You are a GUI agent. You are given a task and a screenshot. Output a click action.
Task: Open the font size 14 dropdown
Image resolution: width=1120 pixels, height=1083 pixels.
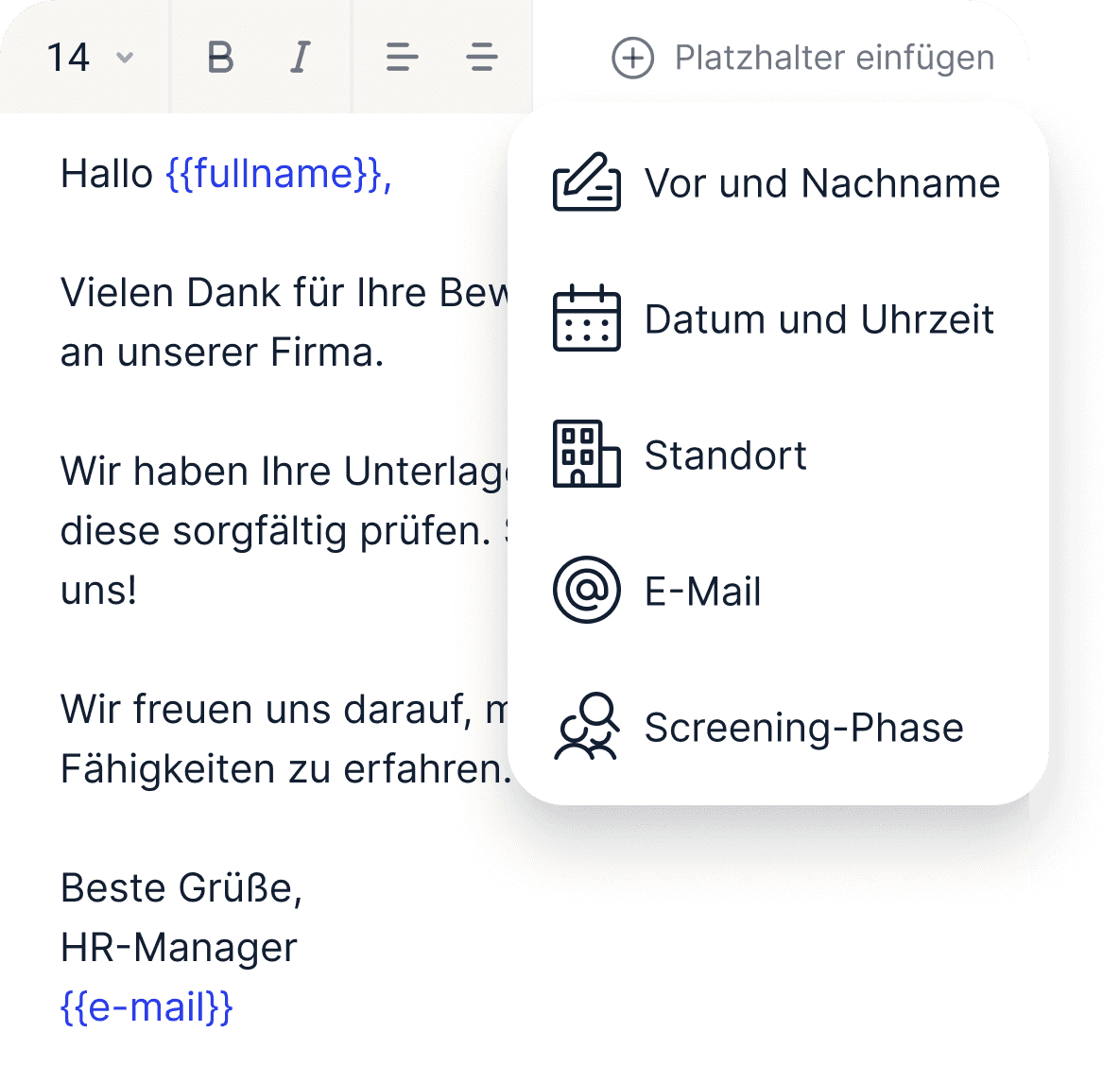click(x=89, y=57)
